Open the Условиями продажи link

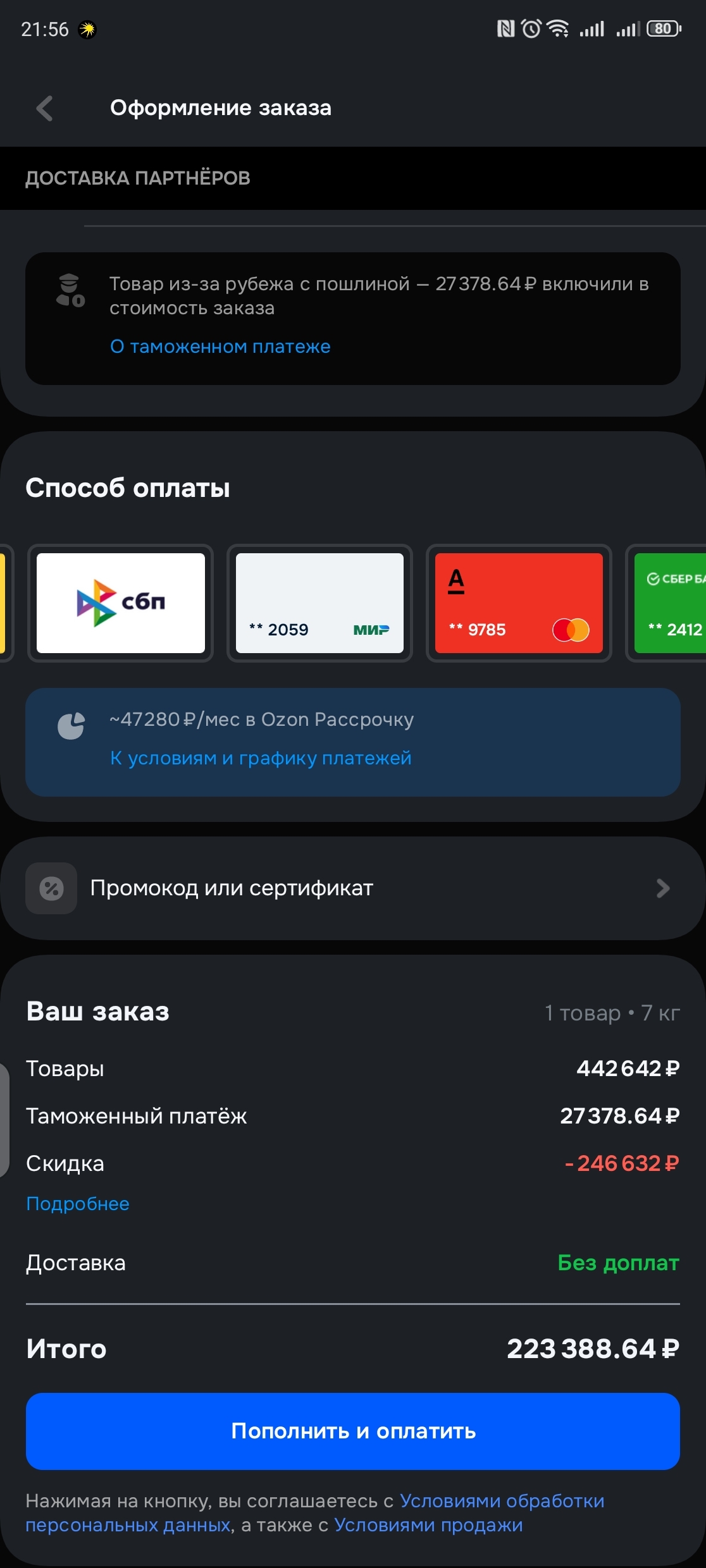coord(428,1526)
